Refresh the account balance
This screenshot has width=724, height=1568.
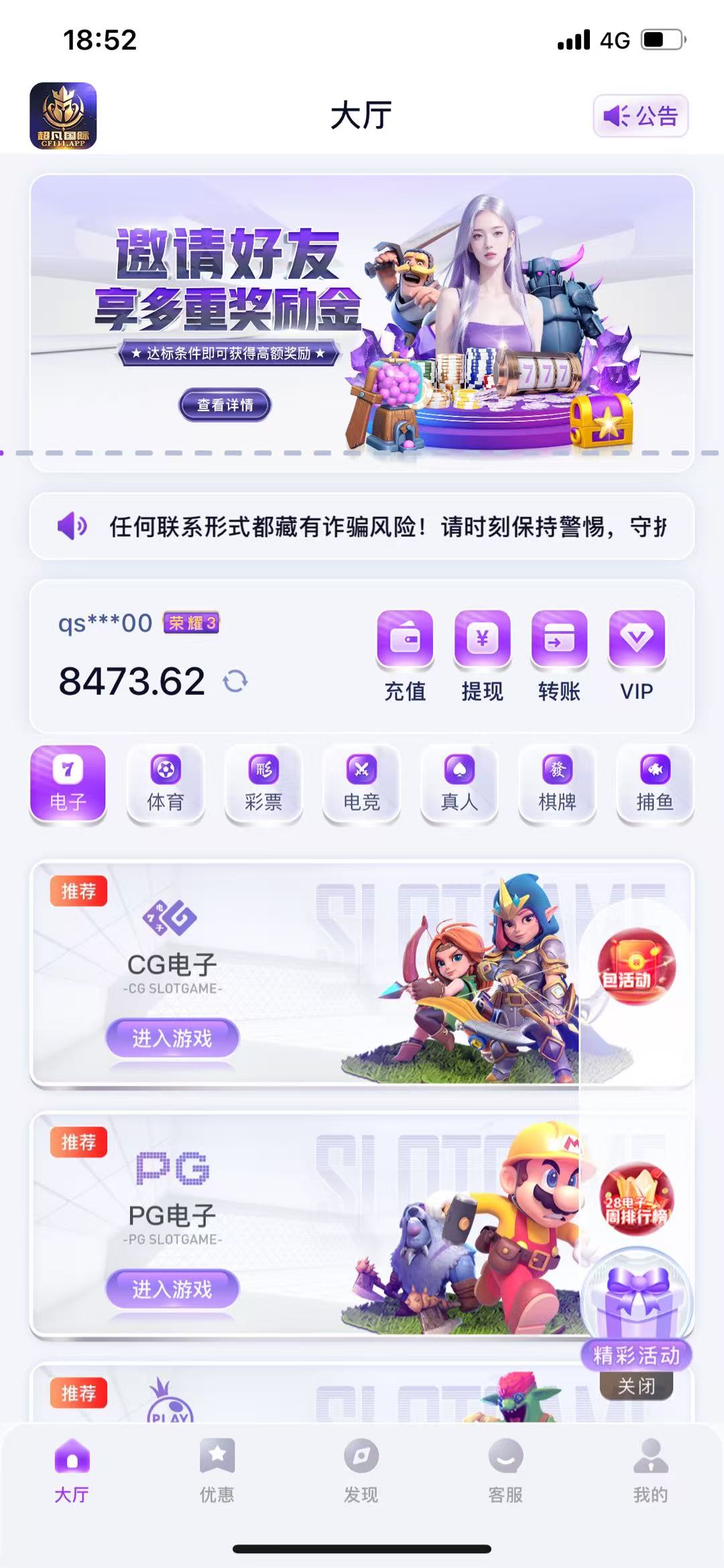pyautogui.click(x=235, y=681)
